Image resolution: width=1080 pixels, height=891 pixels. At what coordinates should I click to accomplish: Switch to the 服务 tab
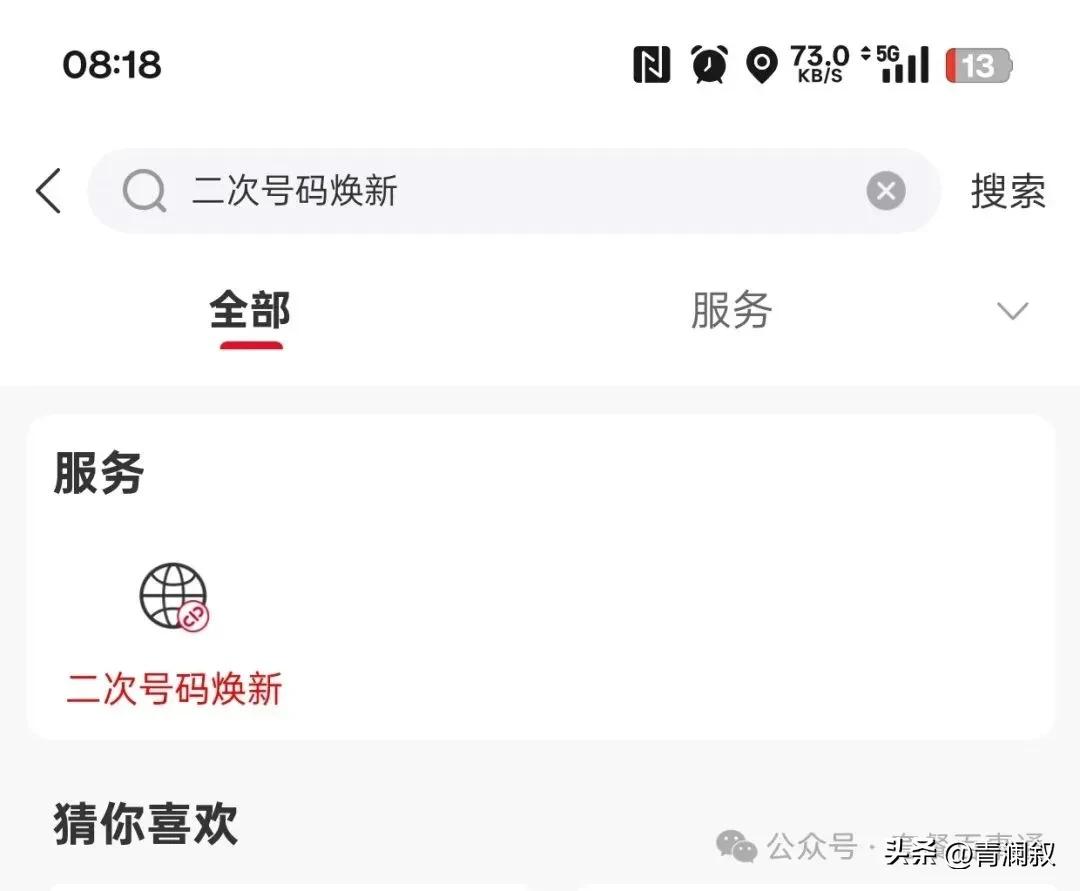[x=731, y=311]
